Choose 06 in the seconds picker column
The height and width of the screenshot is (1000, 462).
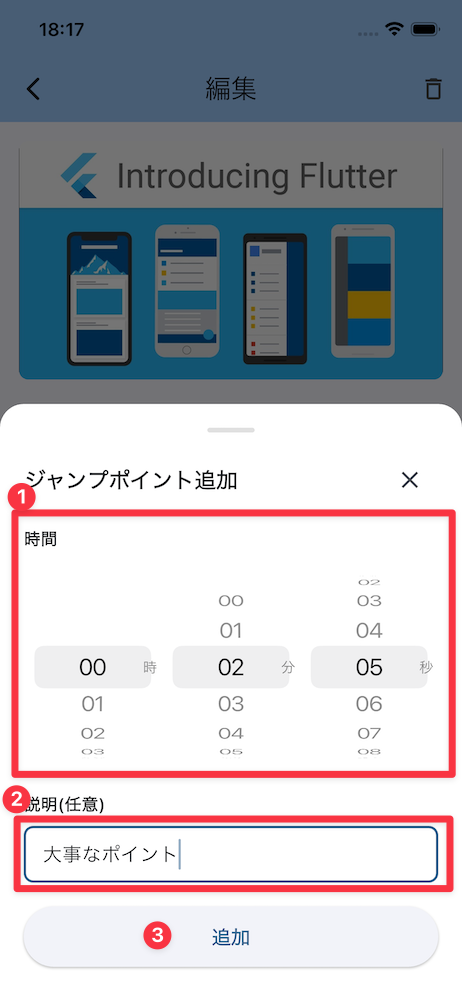click(369, 704)
